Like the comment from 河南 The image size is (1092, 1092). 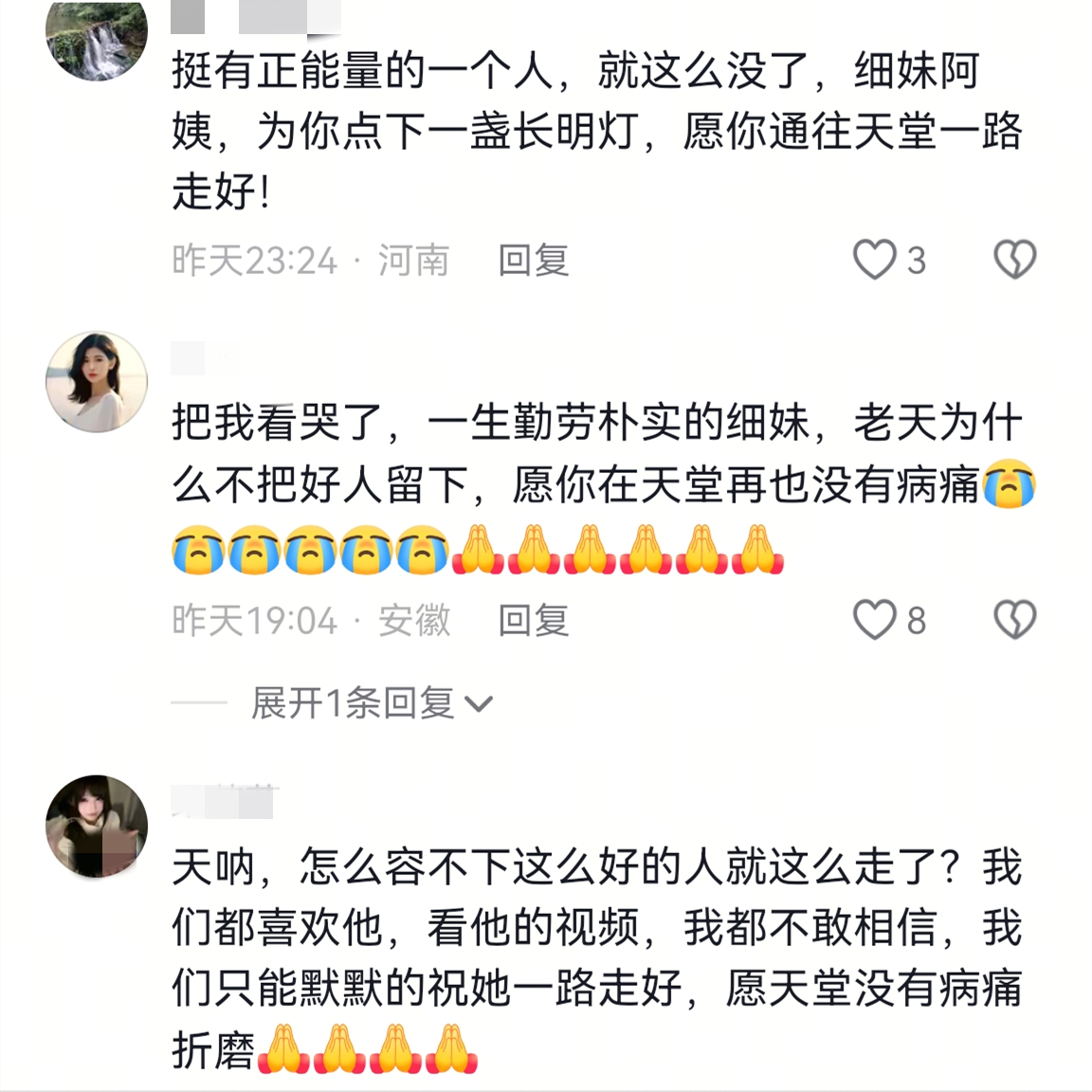(x=874, y=260)
